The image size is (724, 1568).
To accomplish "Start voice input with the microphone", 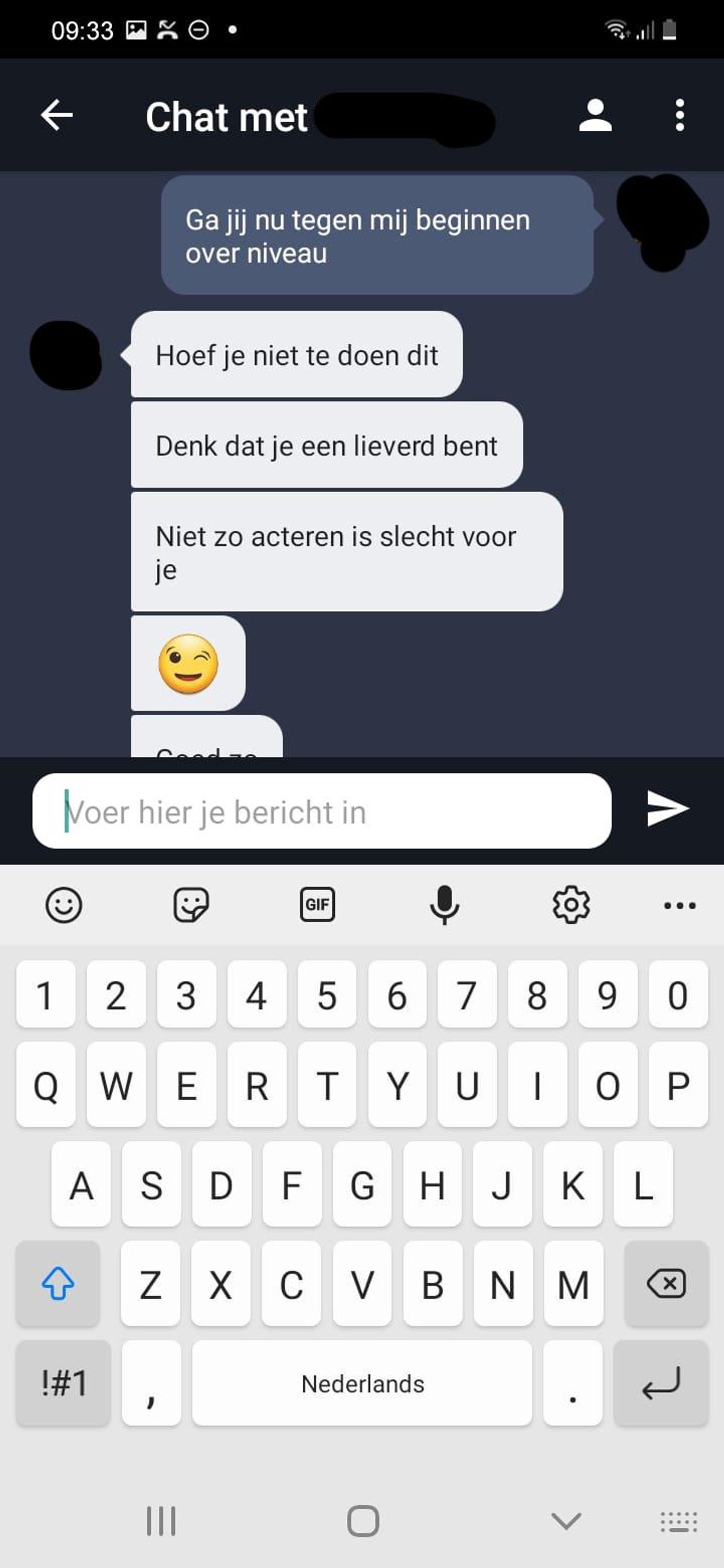I will (445, 905).
